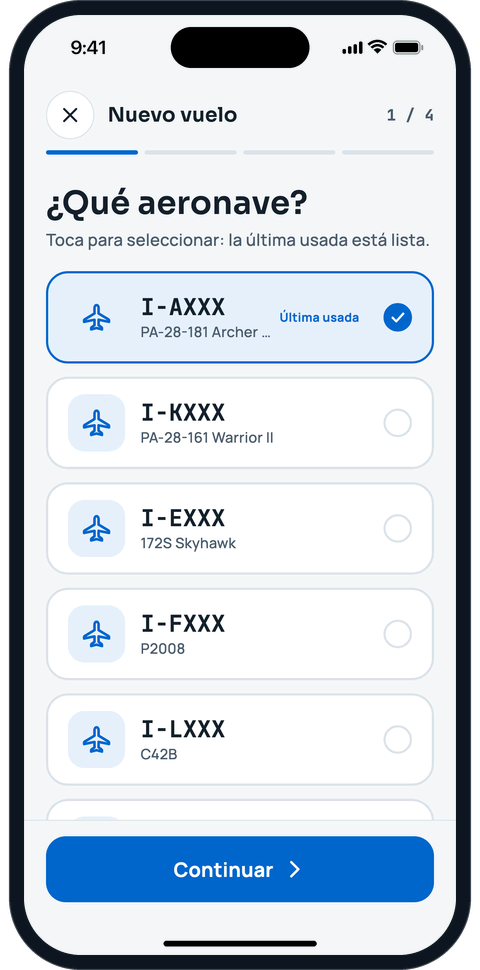Screen dimensions: 480x970
Task: Close the Nuevo vuelo screen
Action: pos(70,115)
